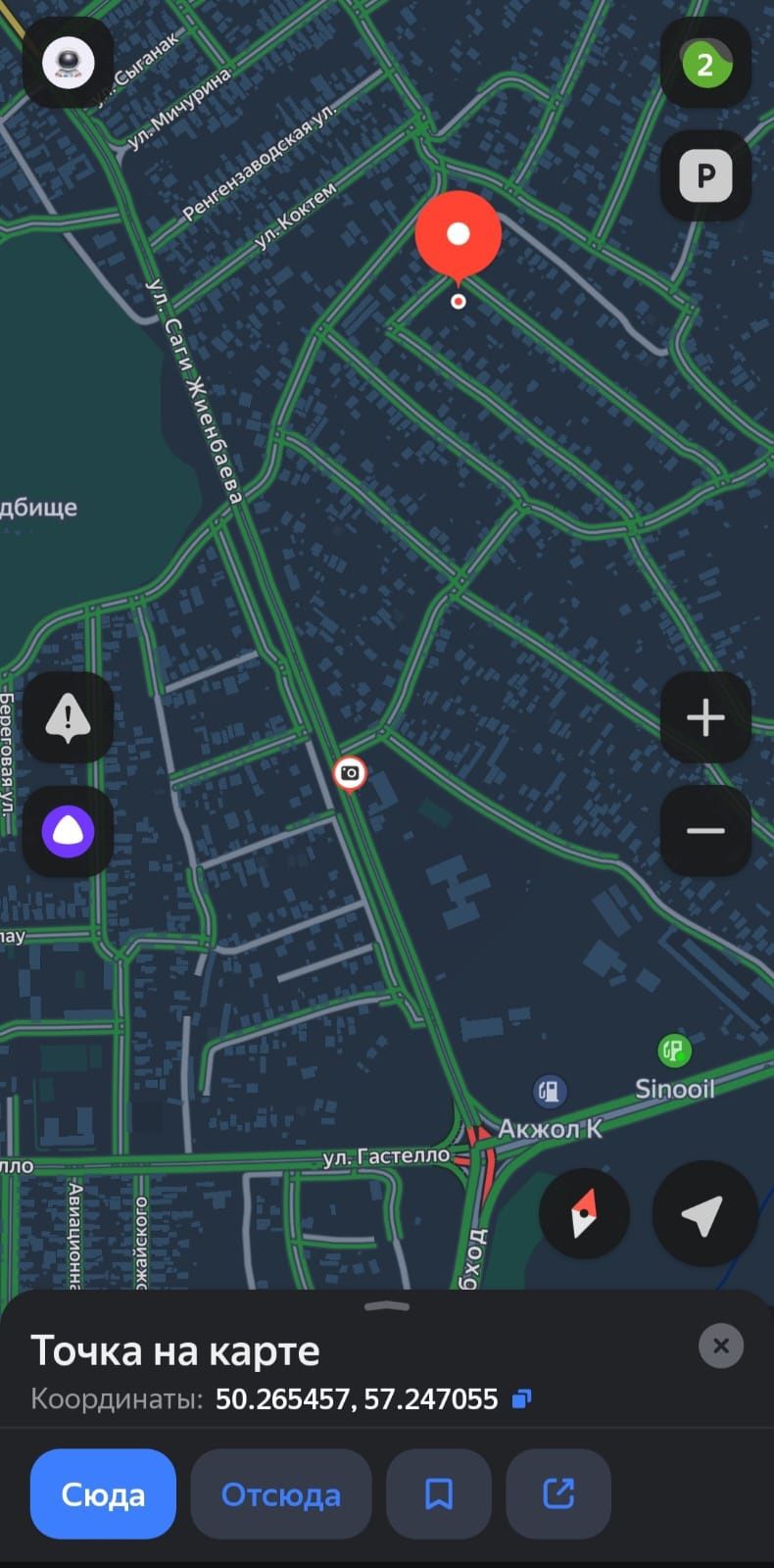Set start point with Отсюда

(280, 1494)
